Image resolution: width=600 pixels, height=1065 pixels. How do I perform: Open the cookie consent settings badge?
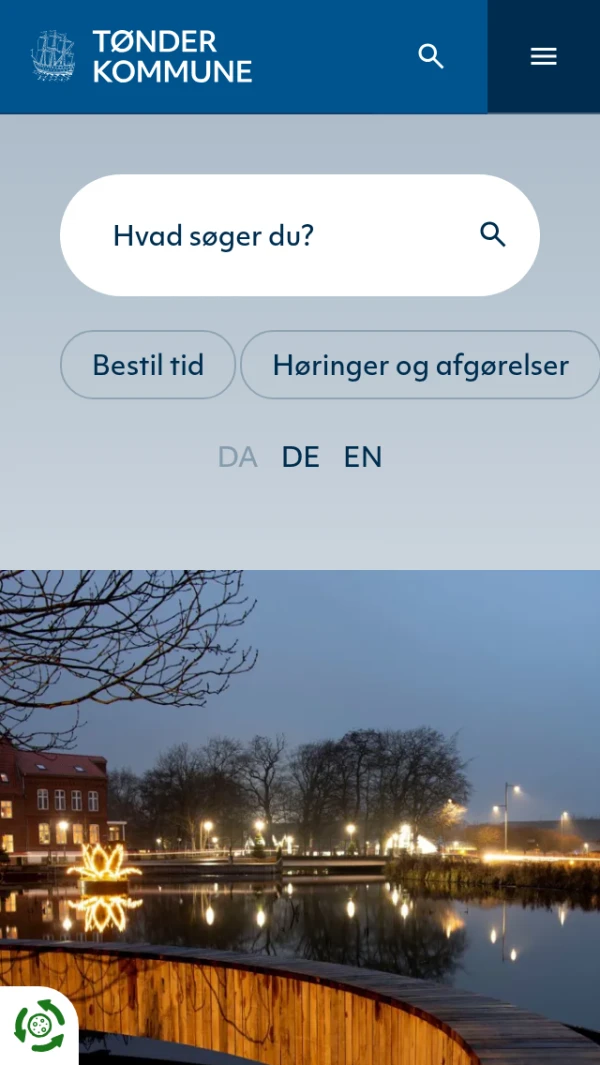click(39, 1026)
